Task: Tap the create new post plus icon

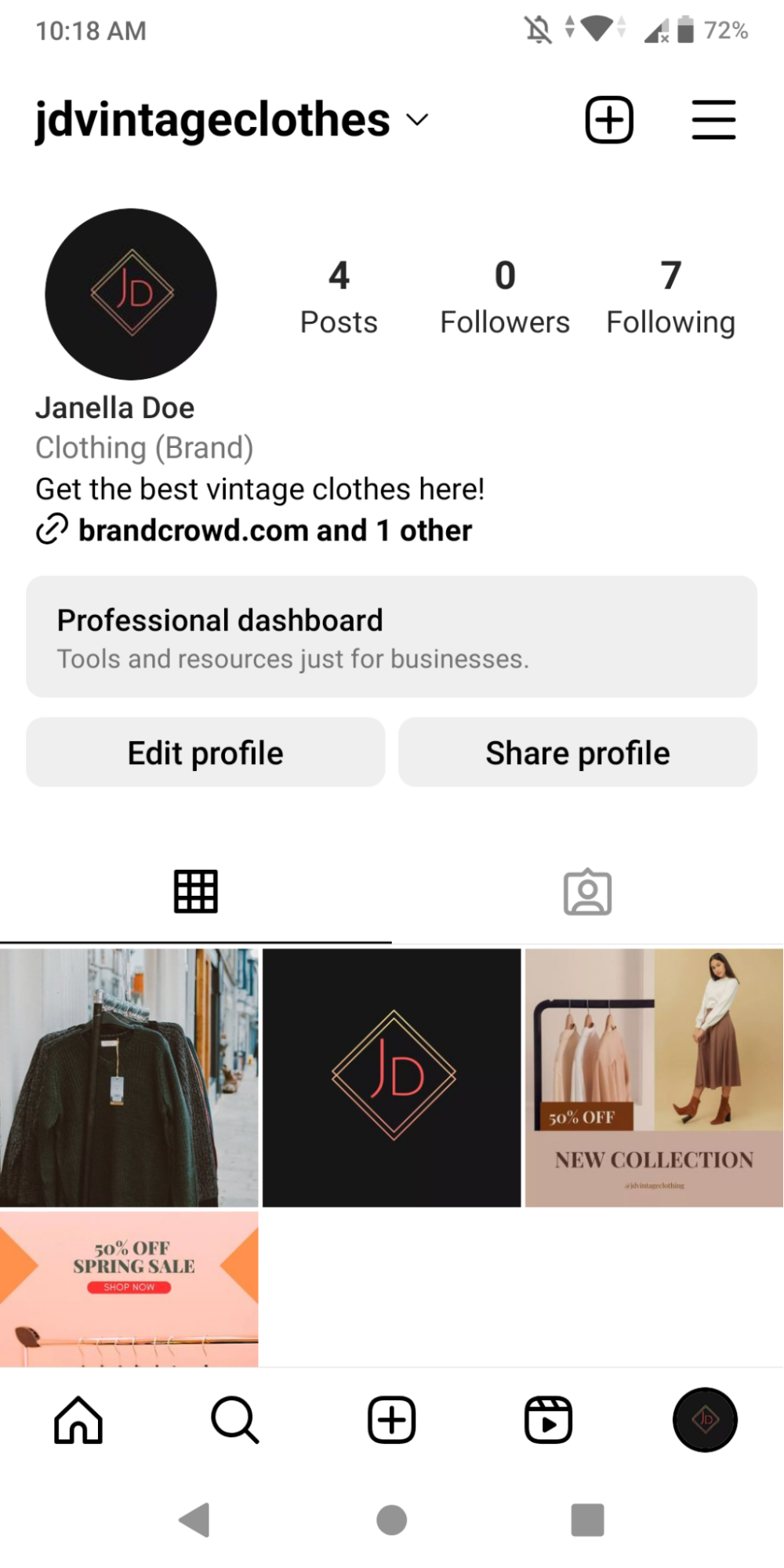Action: coord(391,1420)
